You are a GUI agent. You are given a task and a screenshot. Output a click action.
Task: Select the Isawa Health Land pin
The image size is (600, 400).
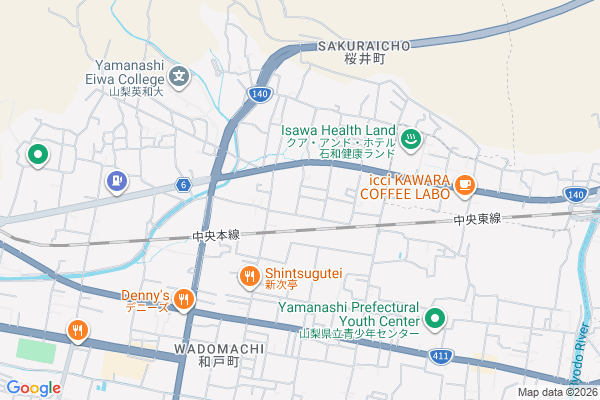click(x=411, y=137)
